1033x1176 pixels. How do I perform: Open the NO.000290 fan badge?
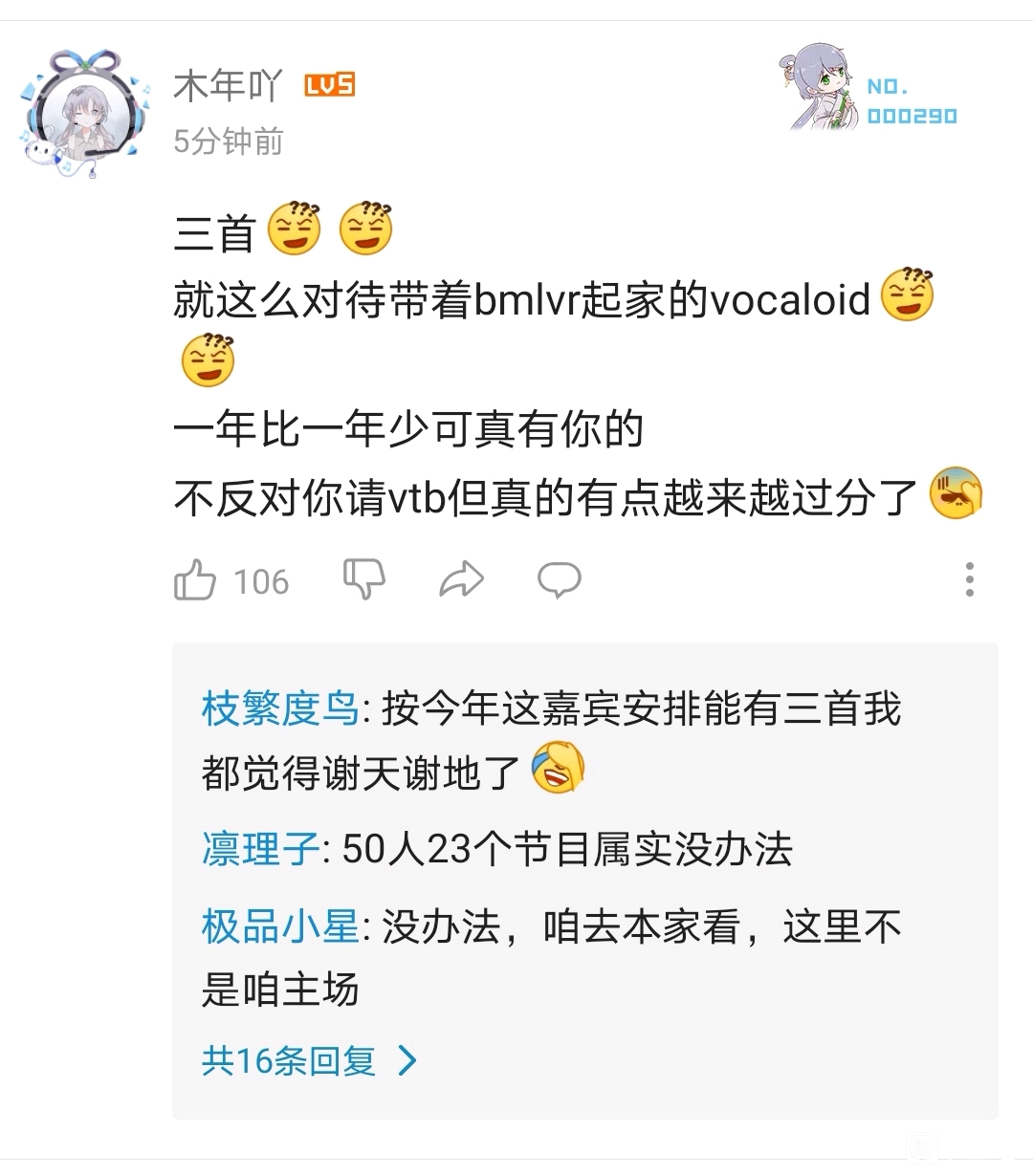[872, 89]
